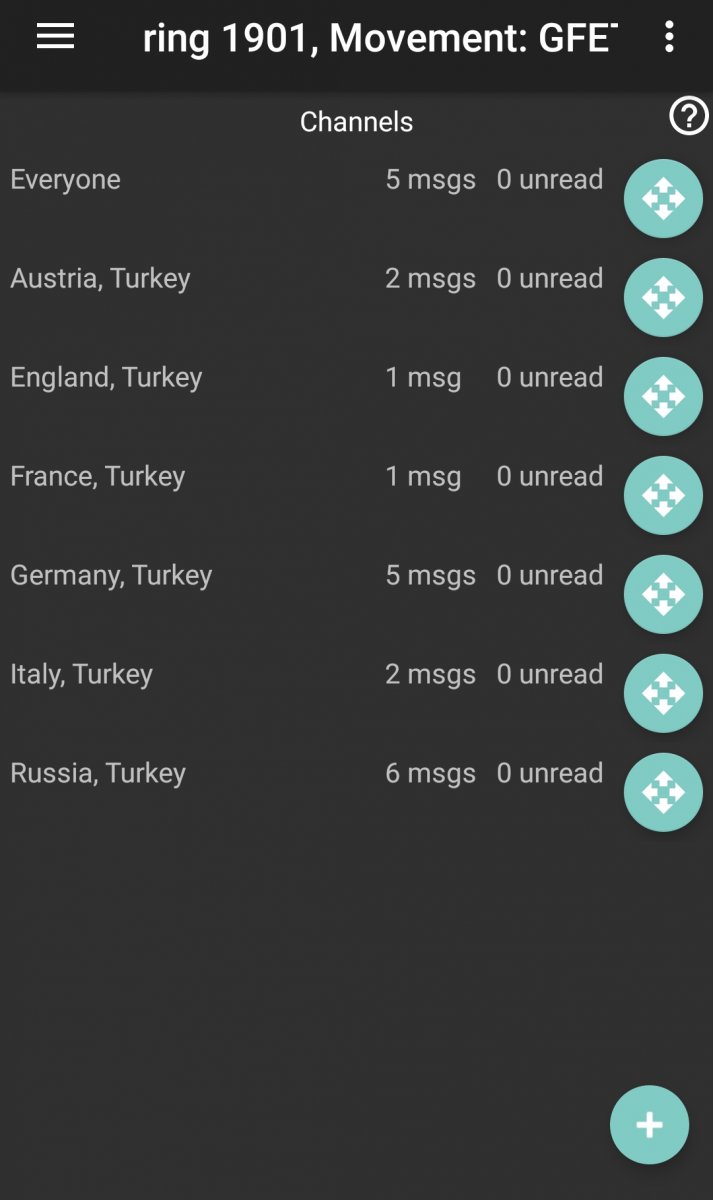The image size is (713, 1200).
Task: Tap the arrows button beside England, Turkey
Action: click(x=663, y=397)
